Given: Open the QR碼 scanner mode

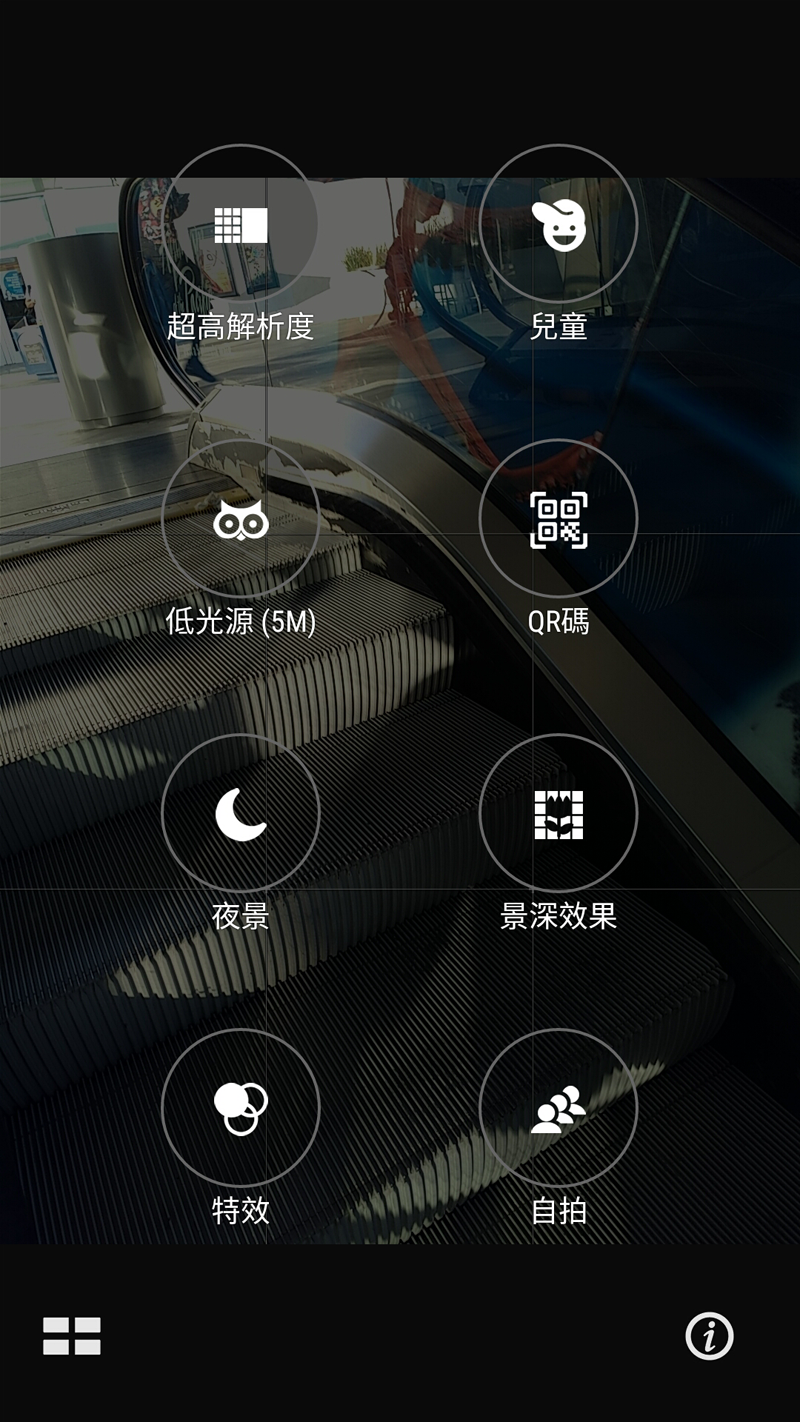Looking at the screenshot, I should pos(558,519).
